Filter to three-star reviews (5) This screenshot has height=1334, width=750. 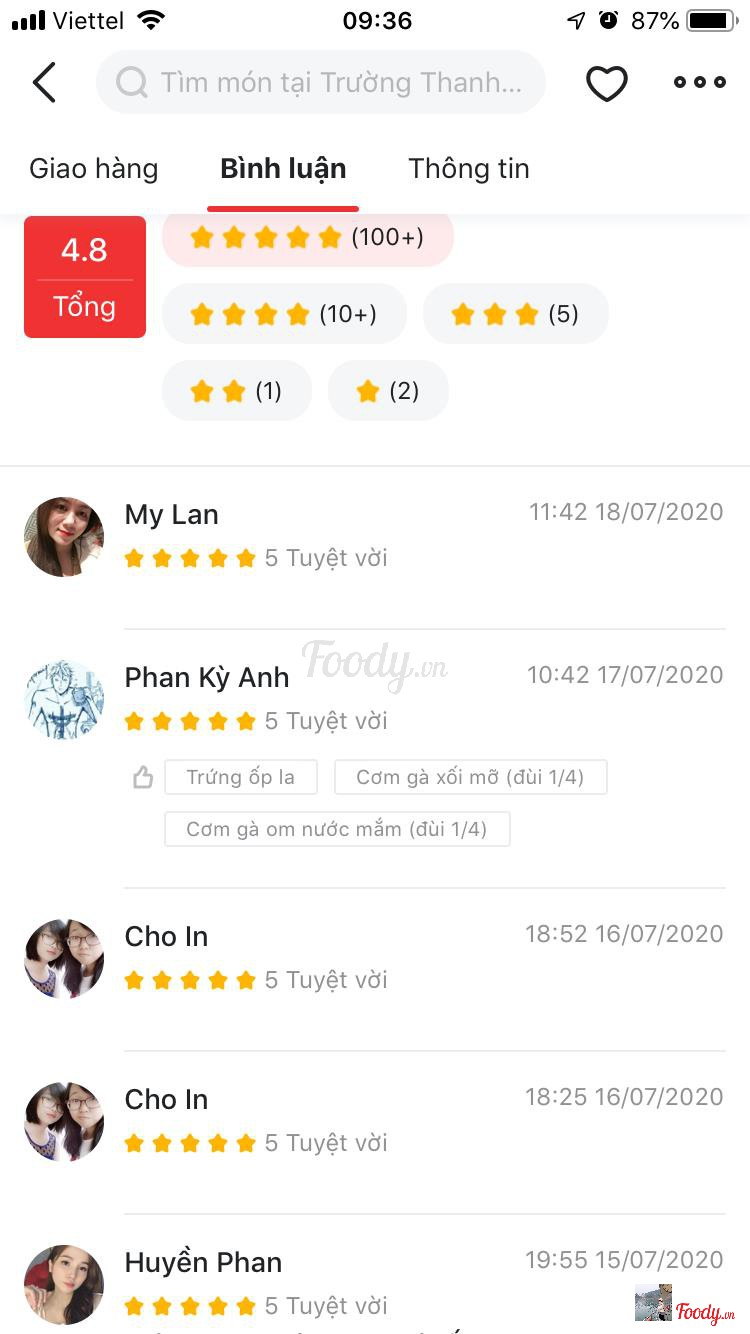point(515,314)
